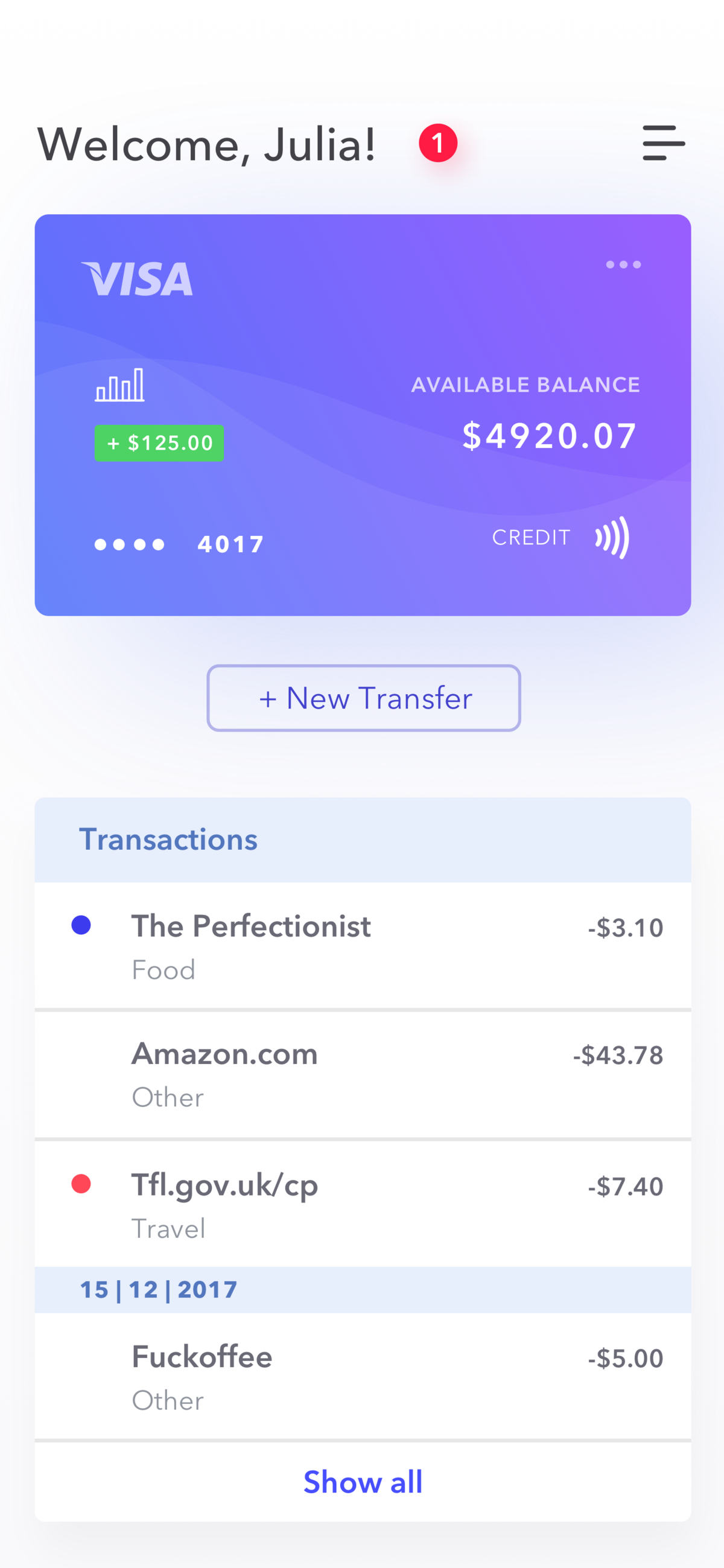Open the red notification badge
This screenshot has width=724, height=1568.
(x=437, y=143)
